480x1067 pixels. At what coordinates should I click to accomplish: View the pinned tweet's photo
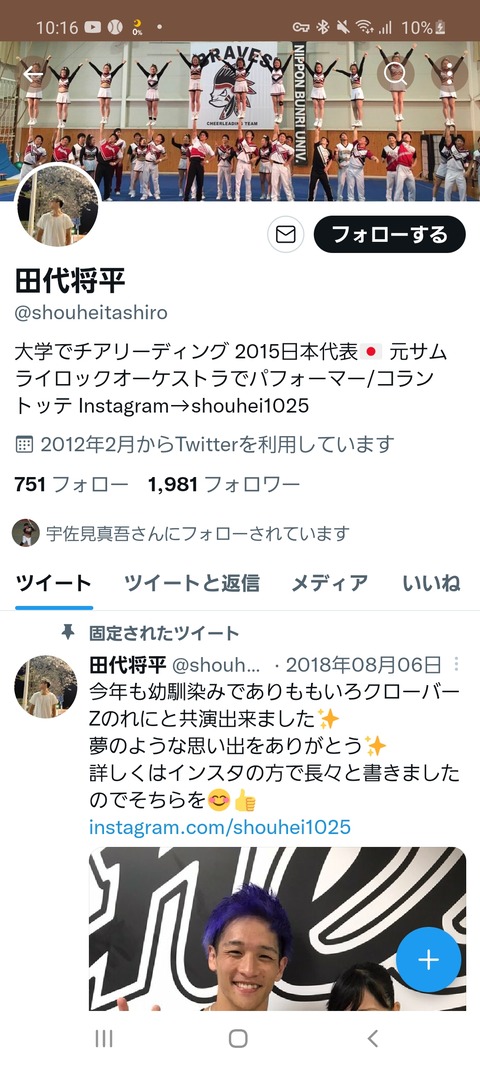278,929
